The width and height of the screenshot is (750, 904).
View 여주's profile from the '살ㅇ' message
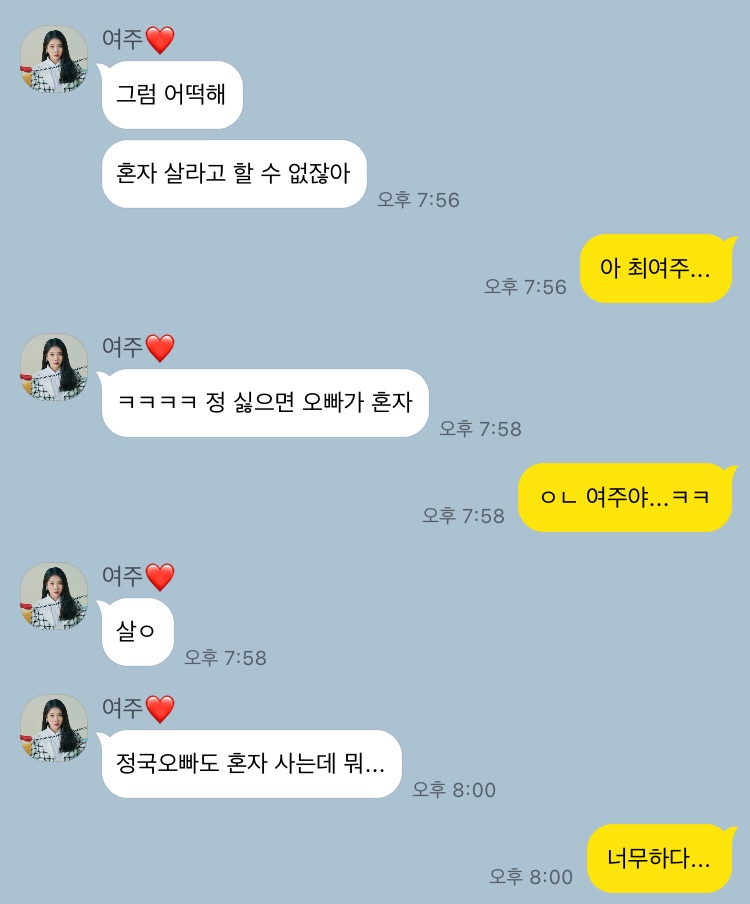[54, 596]
